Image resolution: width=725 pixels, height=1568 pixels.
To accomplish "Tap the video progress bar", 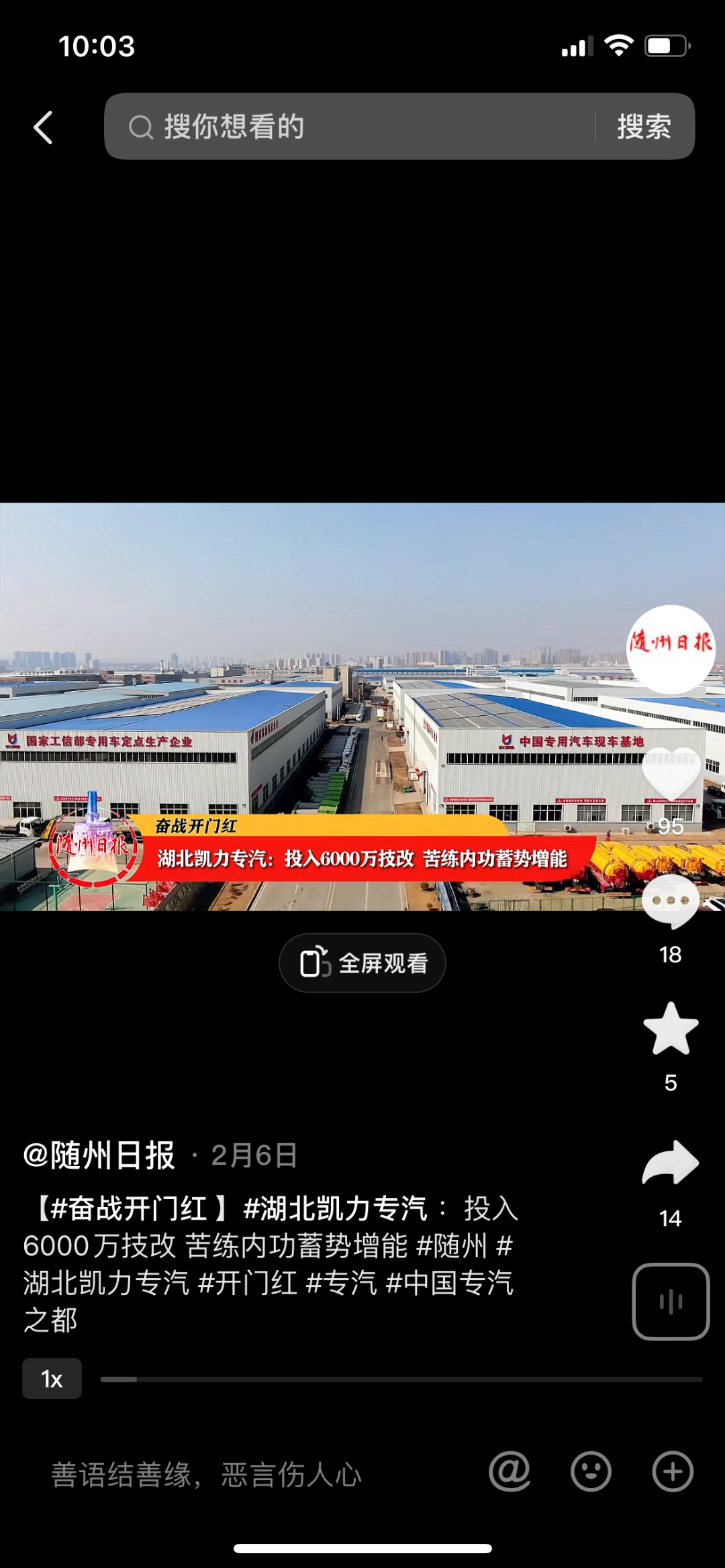I will tap(401, 1379).
